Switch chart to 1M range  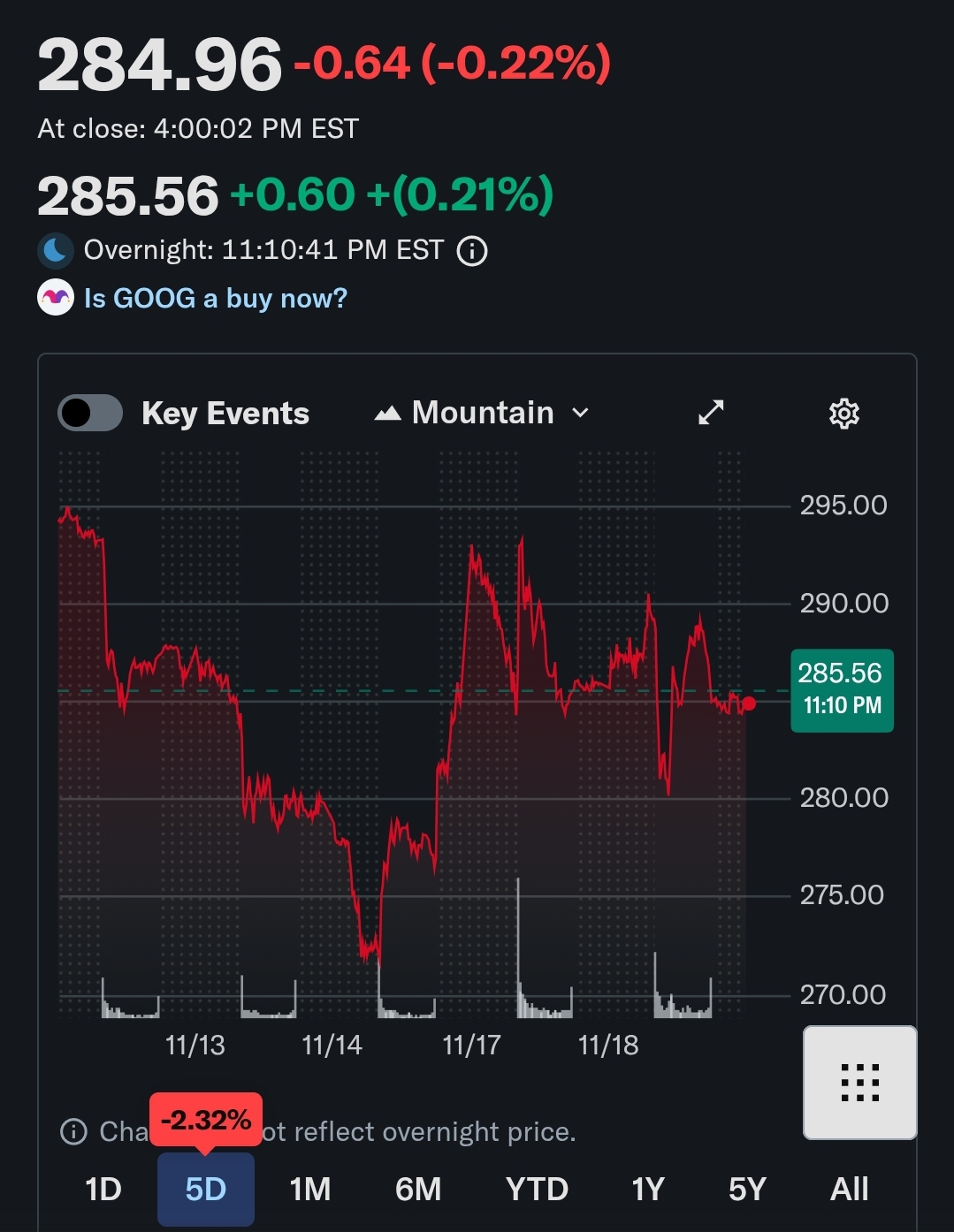[x=310, y=1190]
